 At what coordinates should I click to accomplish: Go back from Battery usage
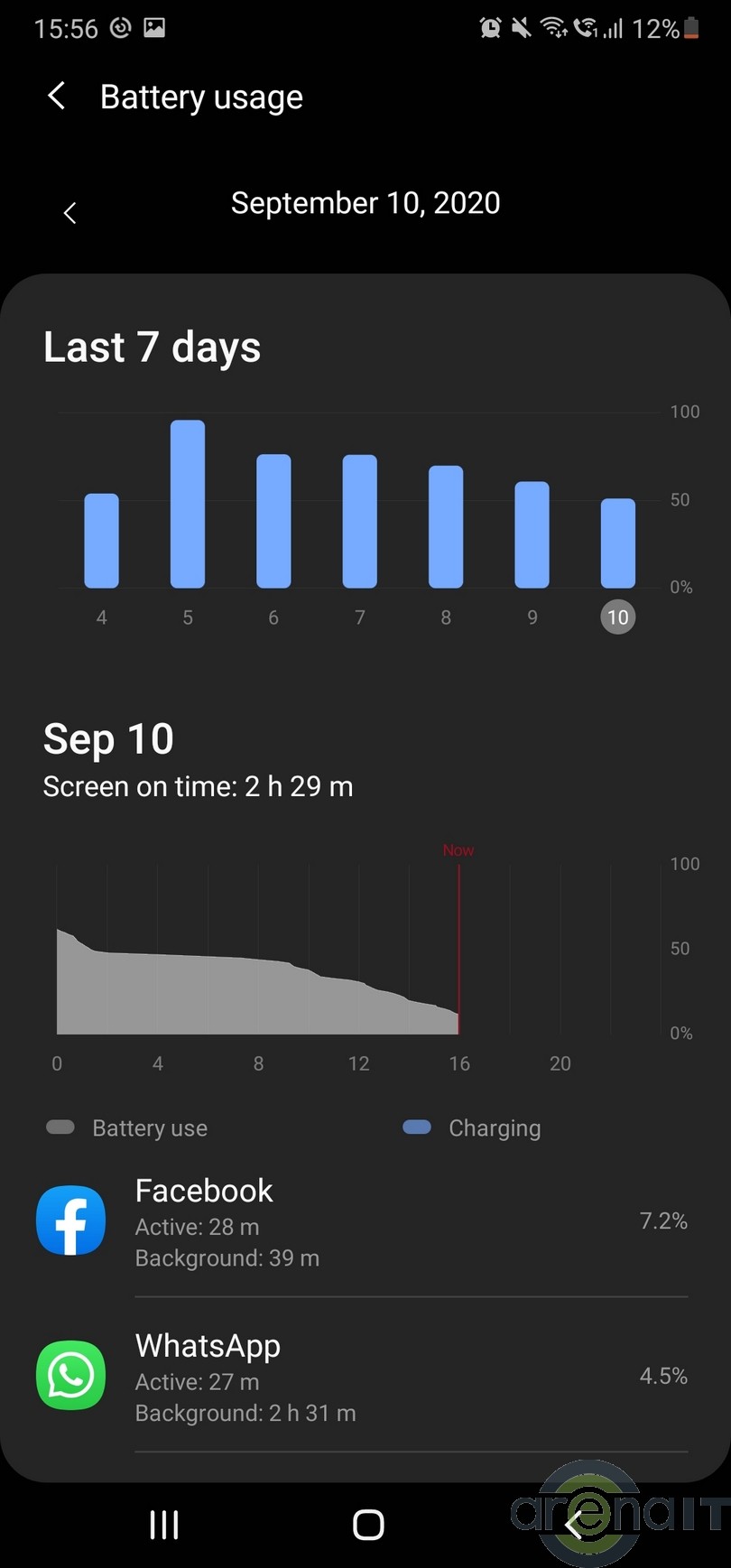57,96
